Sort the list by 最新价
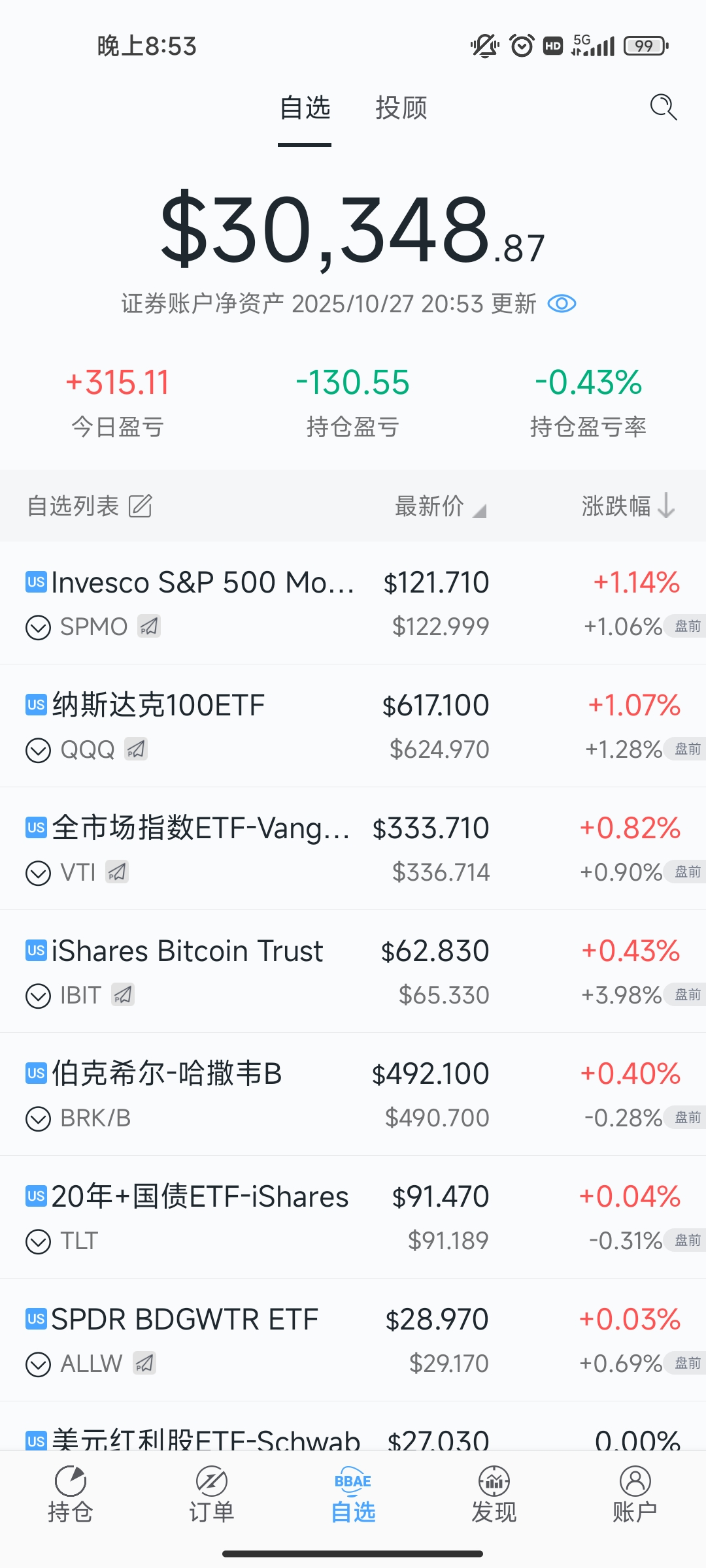This screenshot has height=1568, width=706. pyautogui.click(x=439, y=506)
